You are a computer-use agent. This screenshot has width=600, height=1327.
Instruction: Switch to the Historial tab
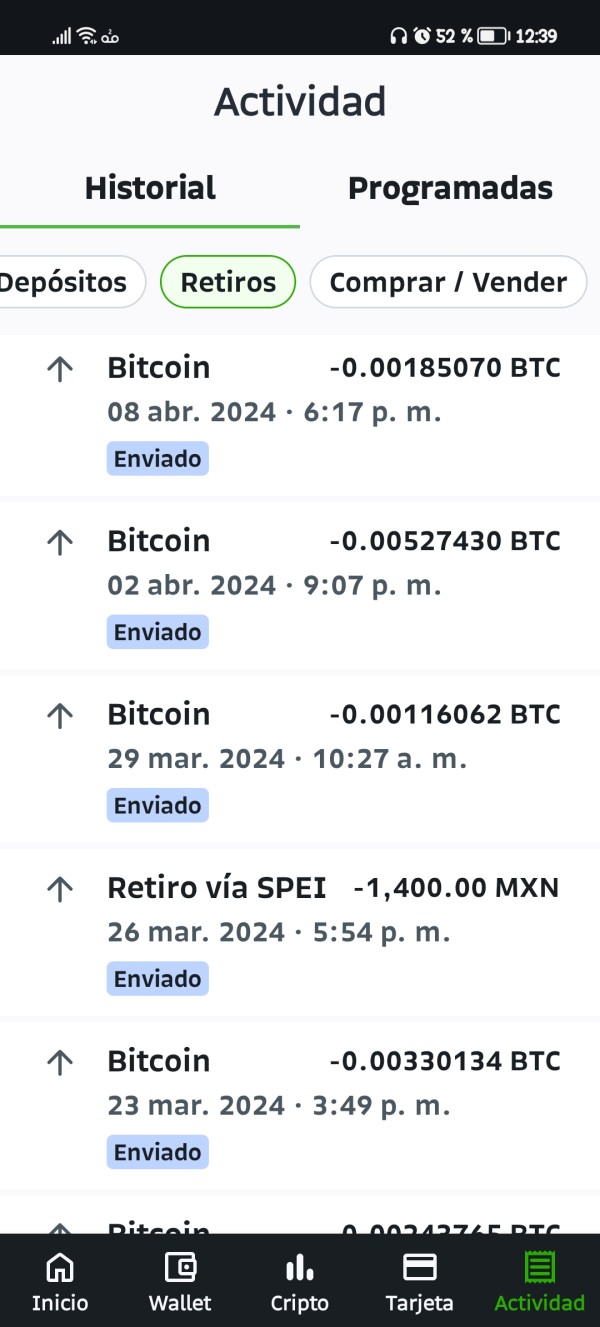[x=150, y=188]
